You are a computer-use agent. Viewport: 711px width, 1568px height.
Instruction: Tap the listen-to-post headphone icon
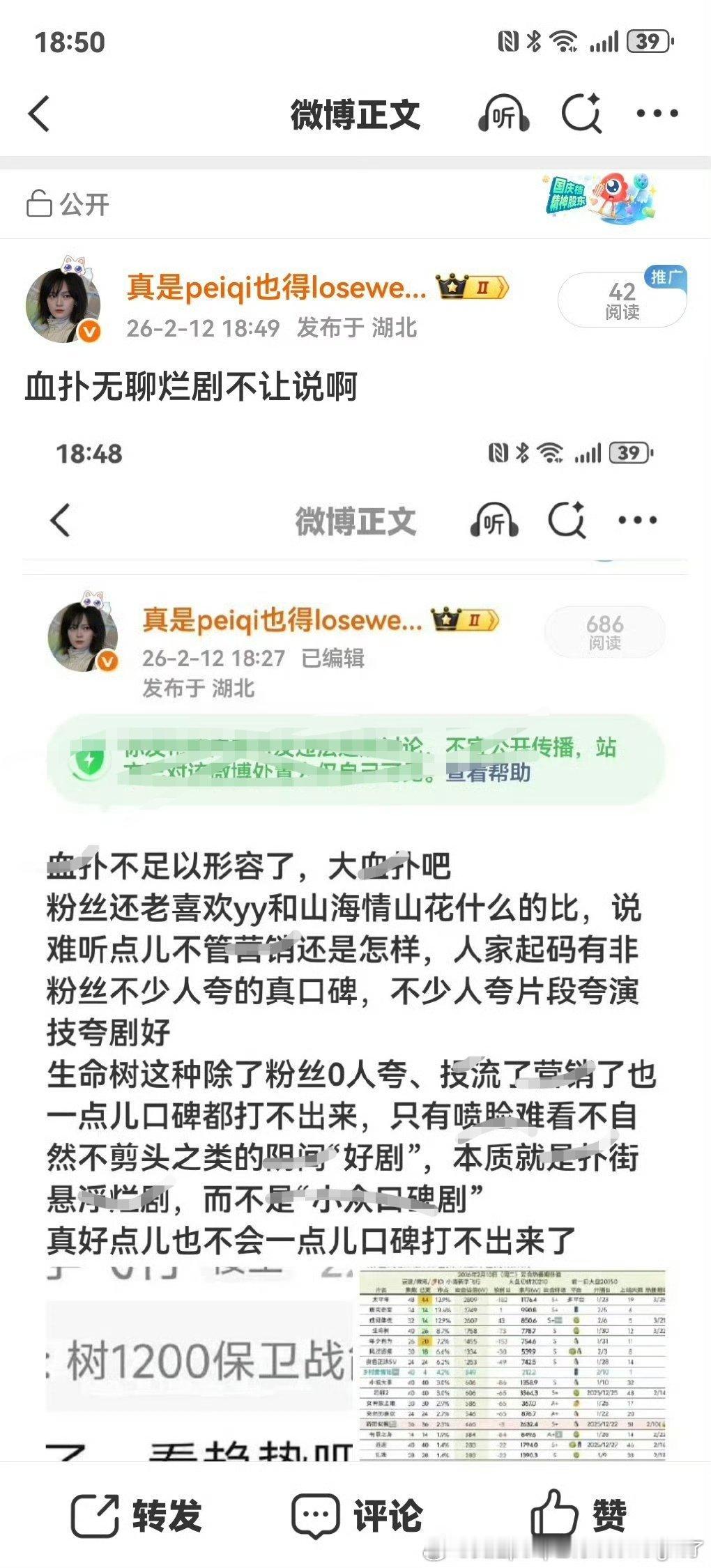click(x=503, y=115)
